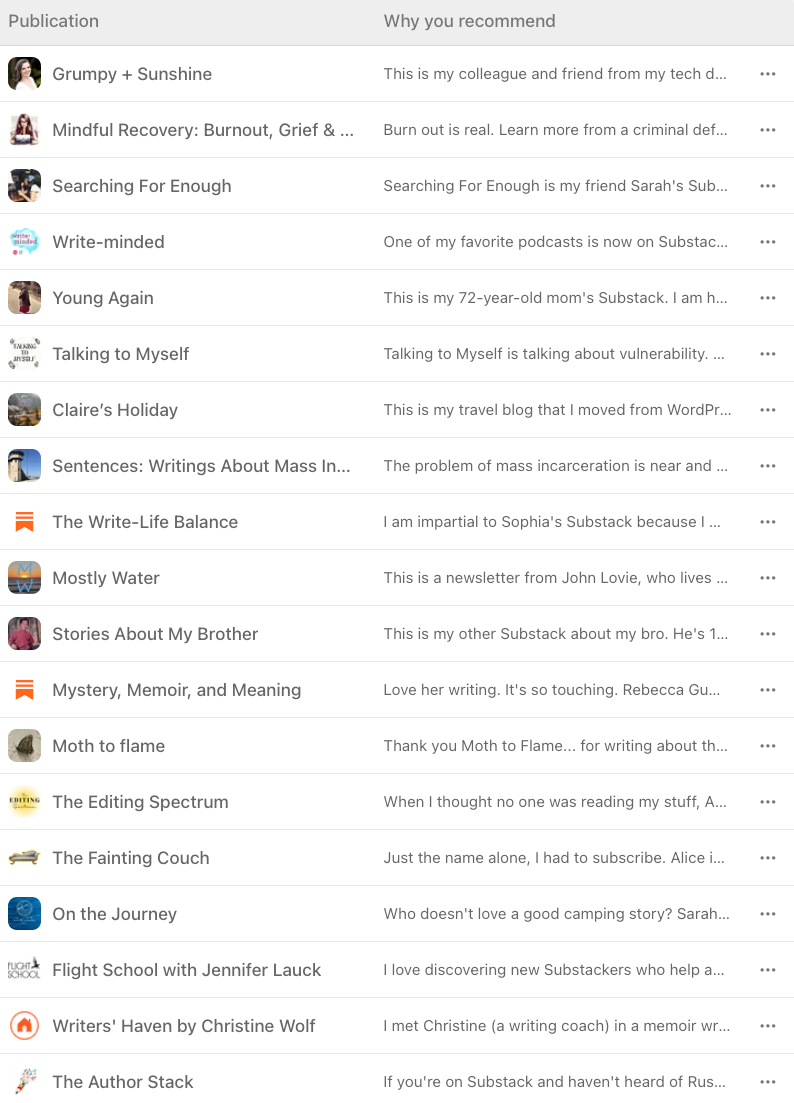794x1103 pixels.
Task: Open options for Stories About My Brother
Action: click(x=768, y=634)
